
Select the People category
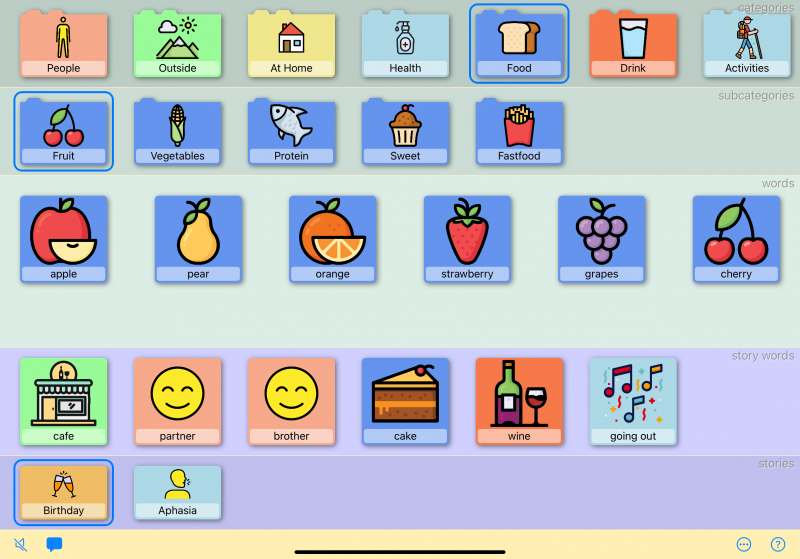click(x=63, y=45)
